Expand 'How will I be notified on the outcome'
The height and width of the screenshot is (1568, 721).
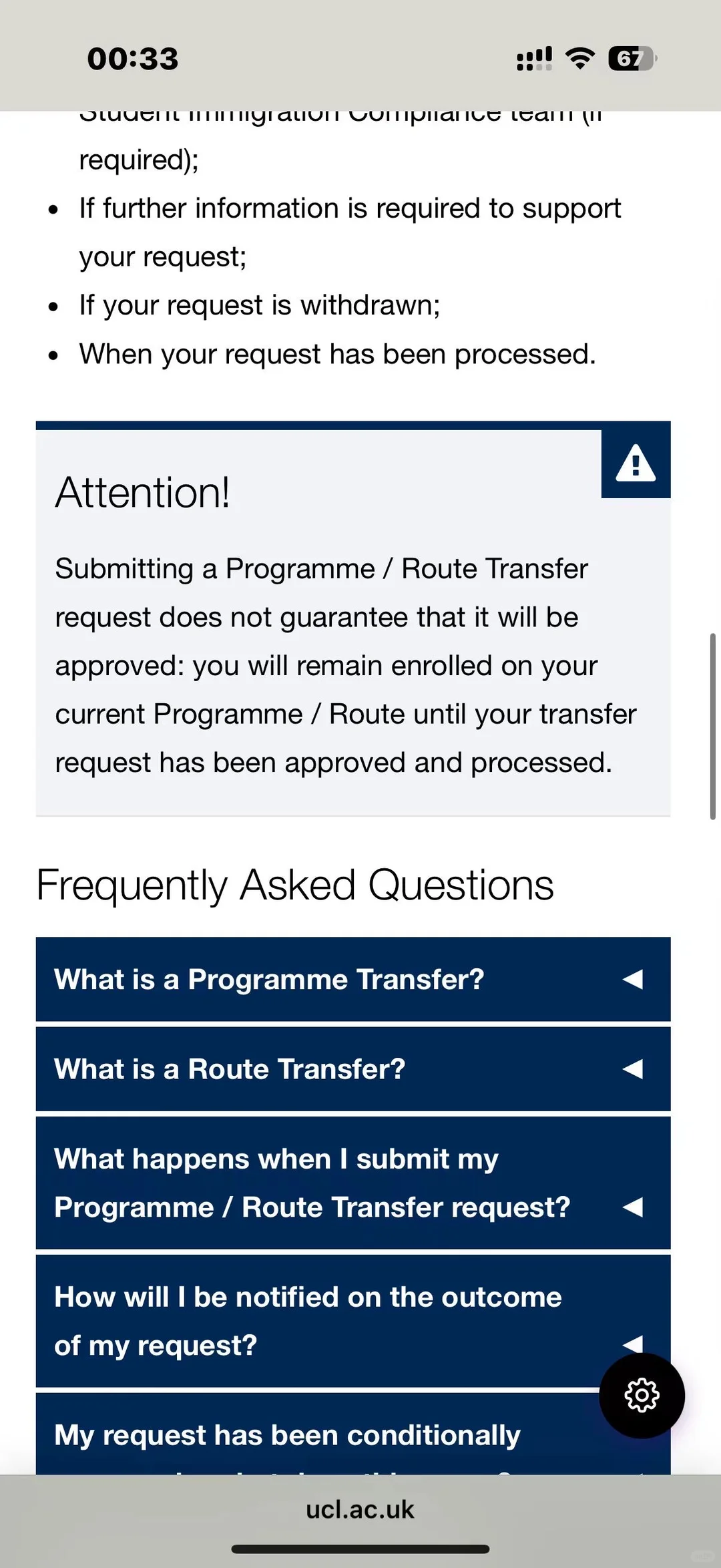[x=353, y=1321]
